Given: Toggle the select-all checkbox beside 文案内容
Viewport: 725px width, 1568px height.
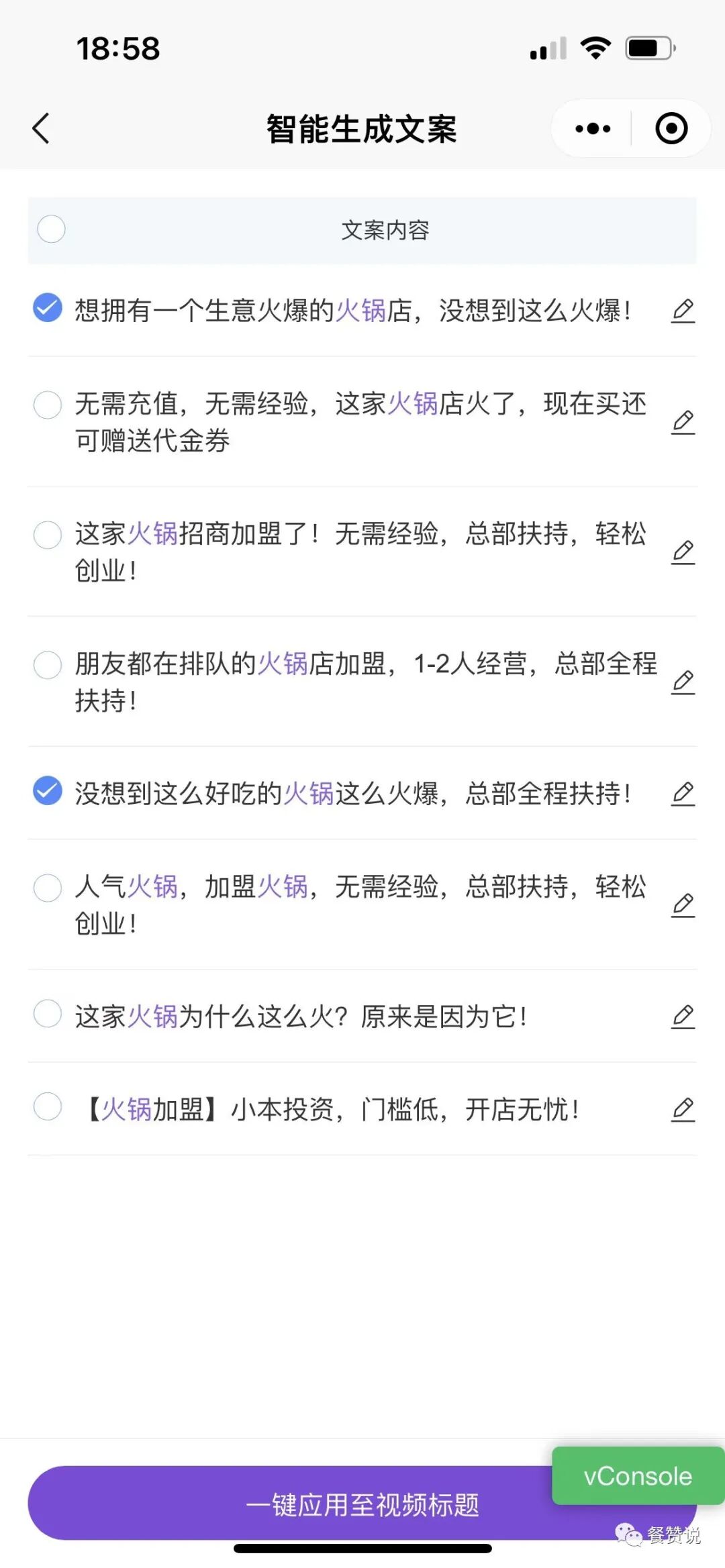Looking at the screenshot, I should click(x=51, y=229).
